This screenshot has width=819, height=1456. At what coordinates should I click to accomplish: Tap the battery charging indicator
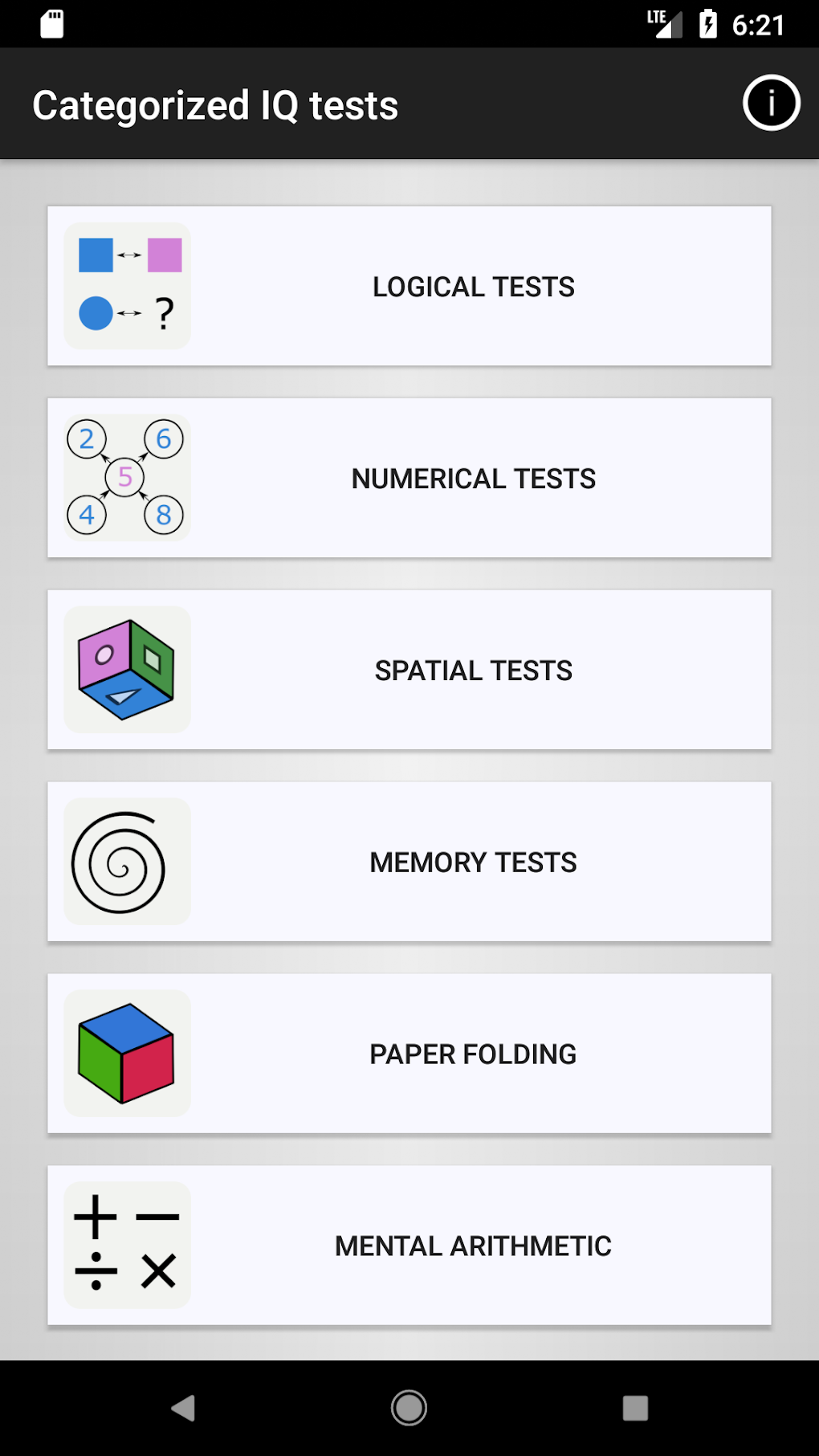pyautogui.click(x=710, y=21)
